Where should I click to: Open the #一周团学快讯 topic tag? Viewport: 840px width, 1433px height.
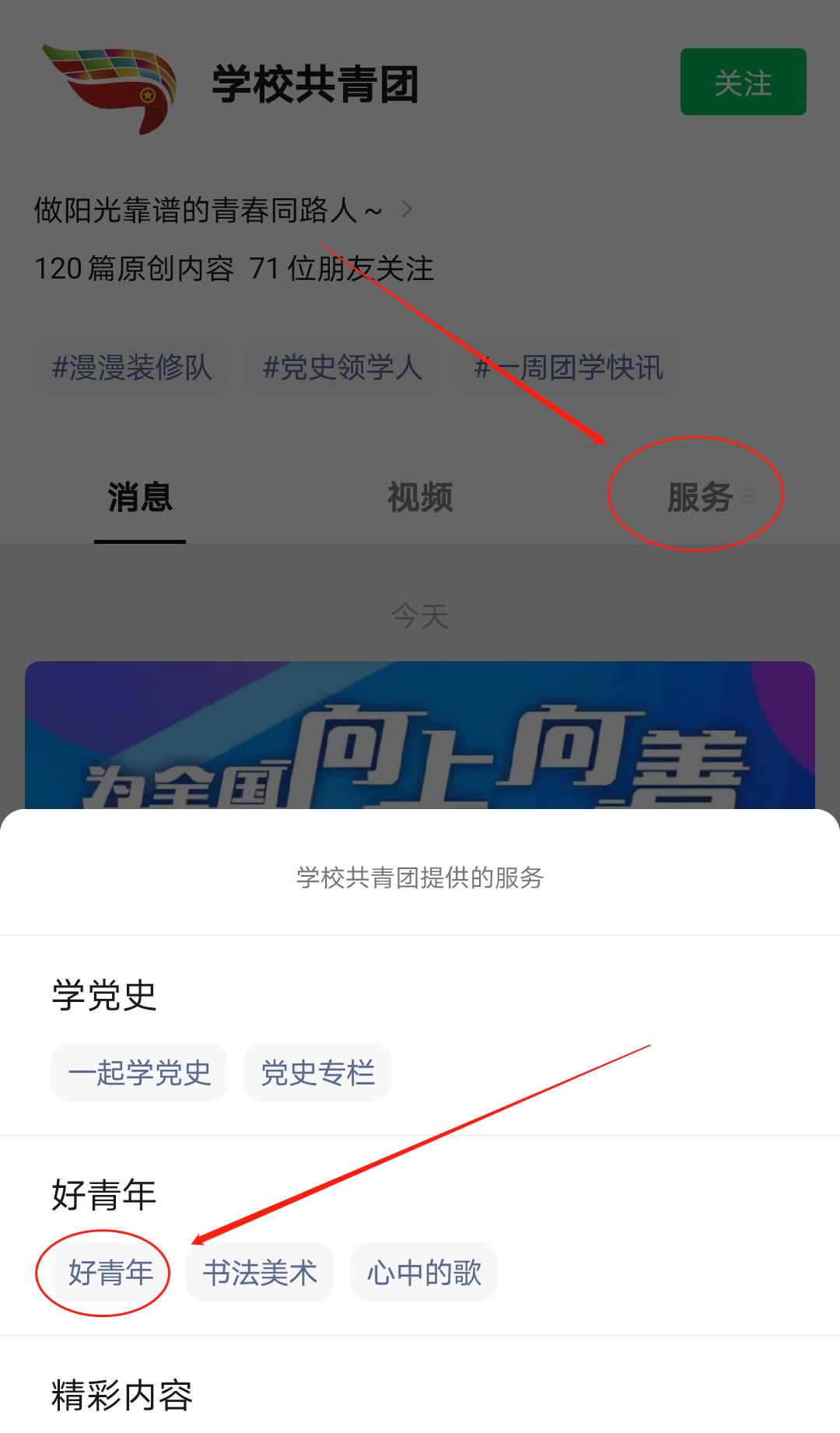(x=568, y=367)
